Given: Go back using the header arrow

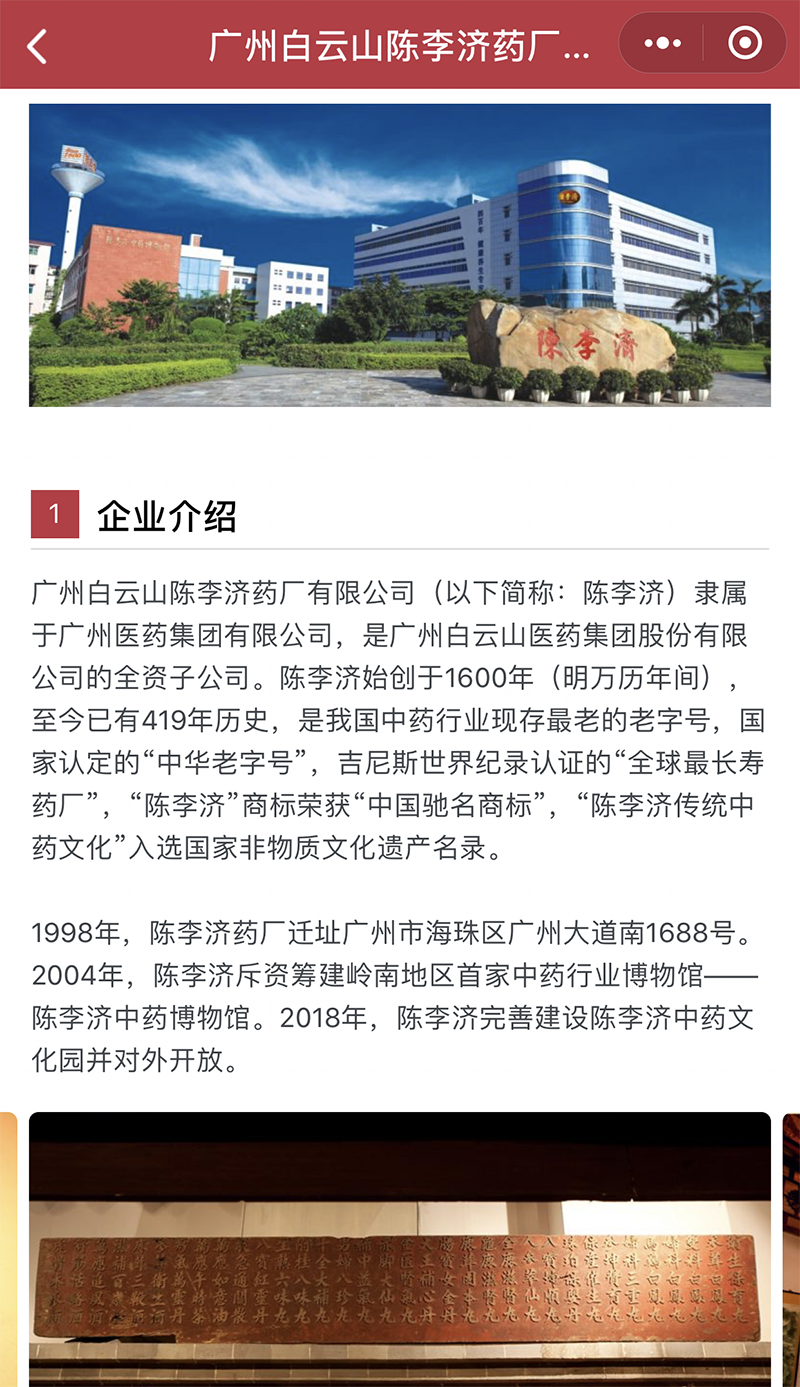Looking at the screenshot, I should click(x=37, y=46).
